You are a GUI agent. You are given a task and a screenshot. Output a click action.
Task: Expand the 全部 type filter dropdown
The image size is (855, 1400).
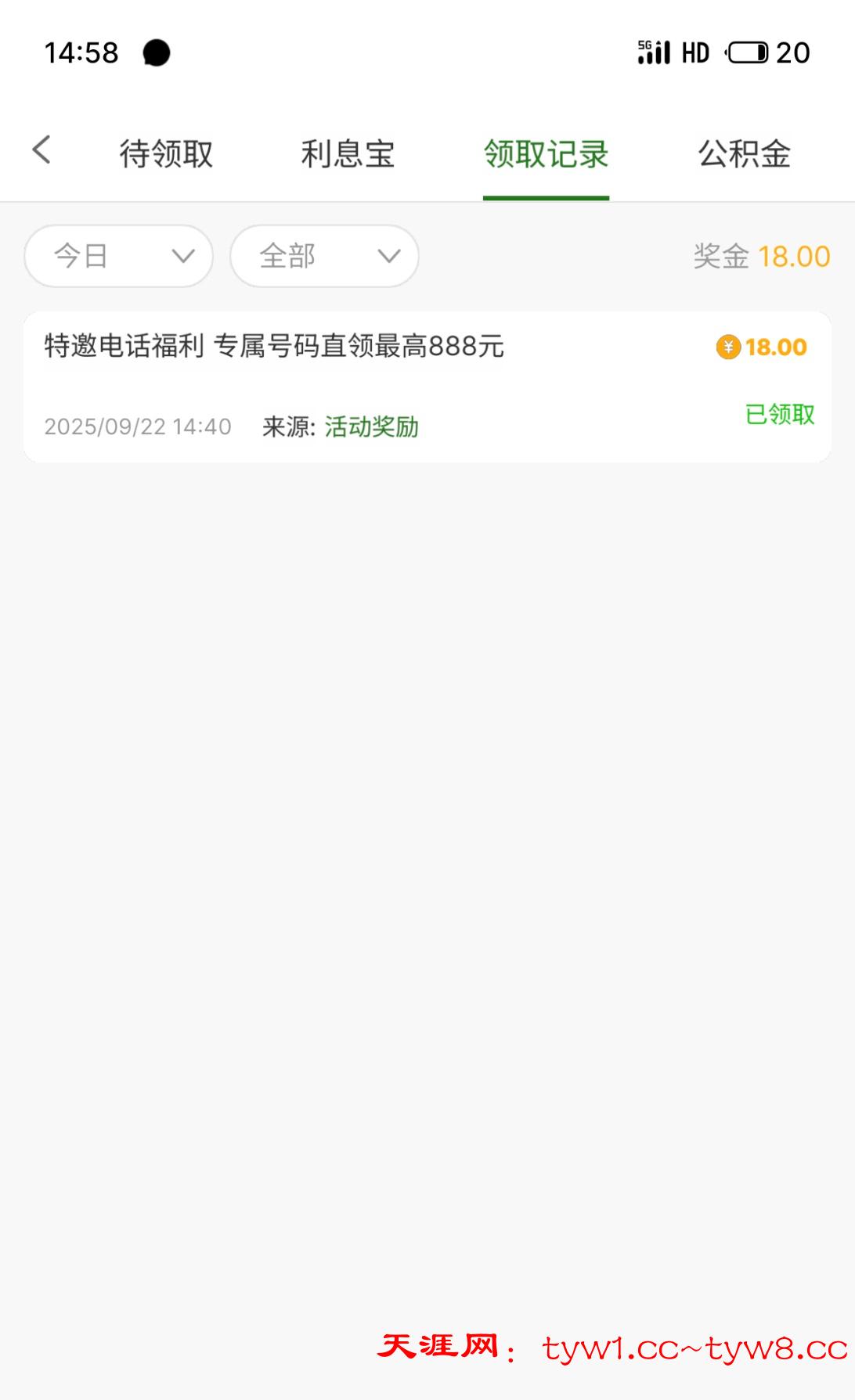(324, 256)
